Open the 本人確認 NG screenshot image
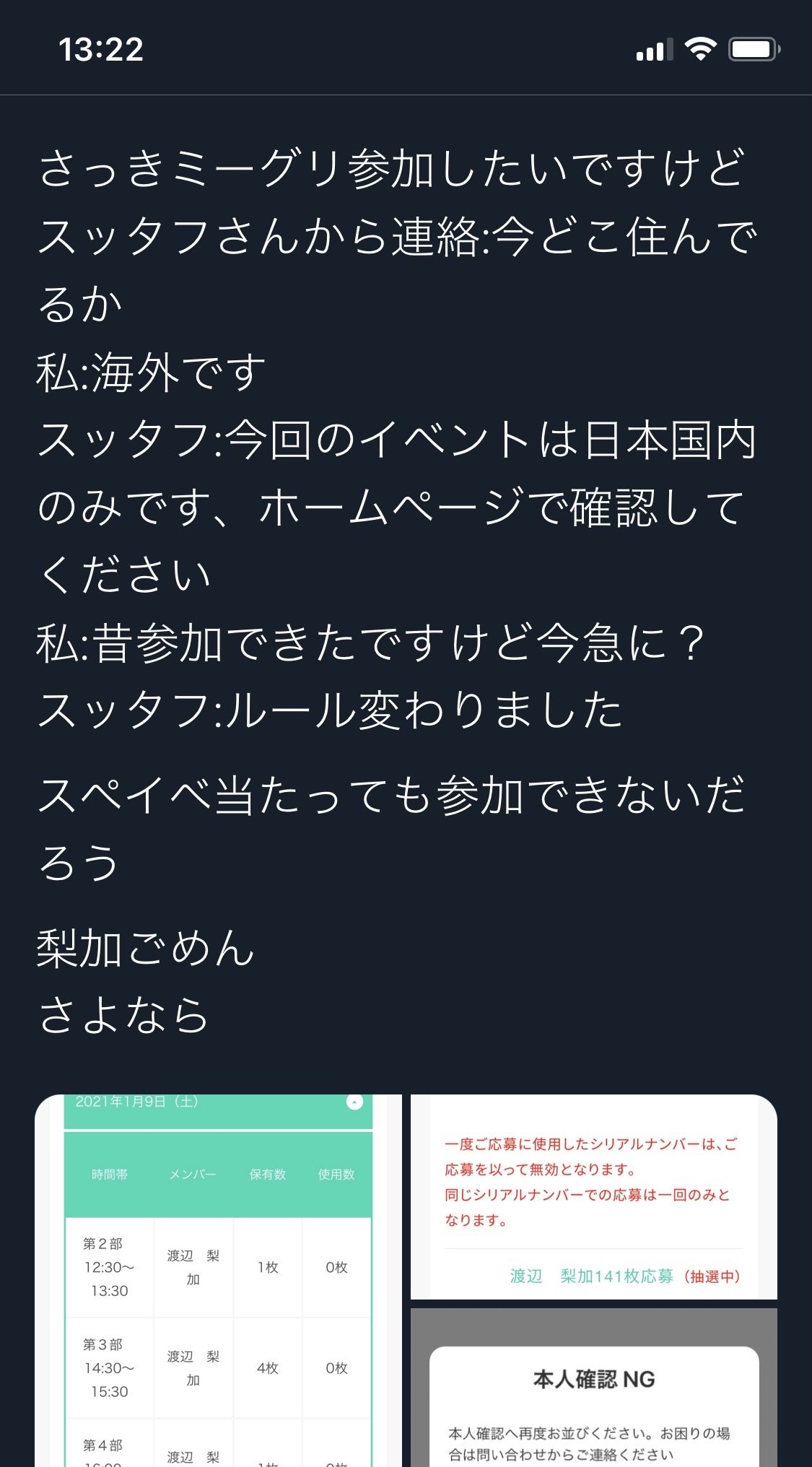 pos(594,1387)
